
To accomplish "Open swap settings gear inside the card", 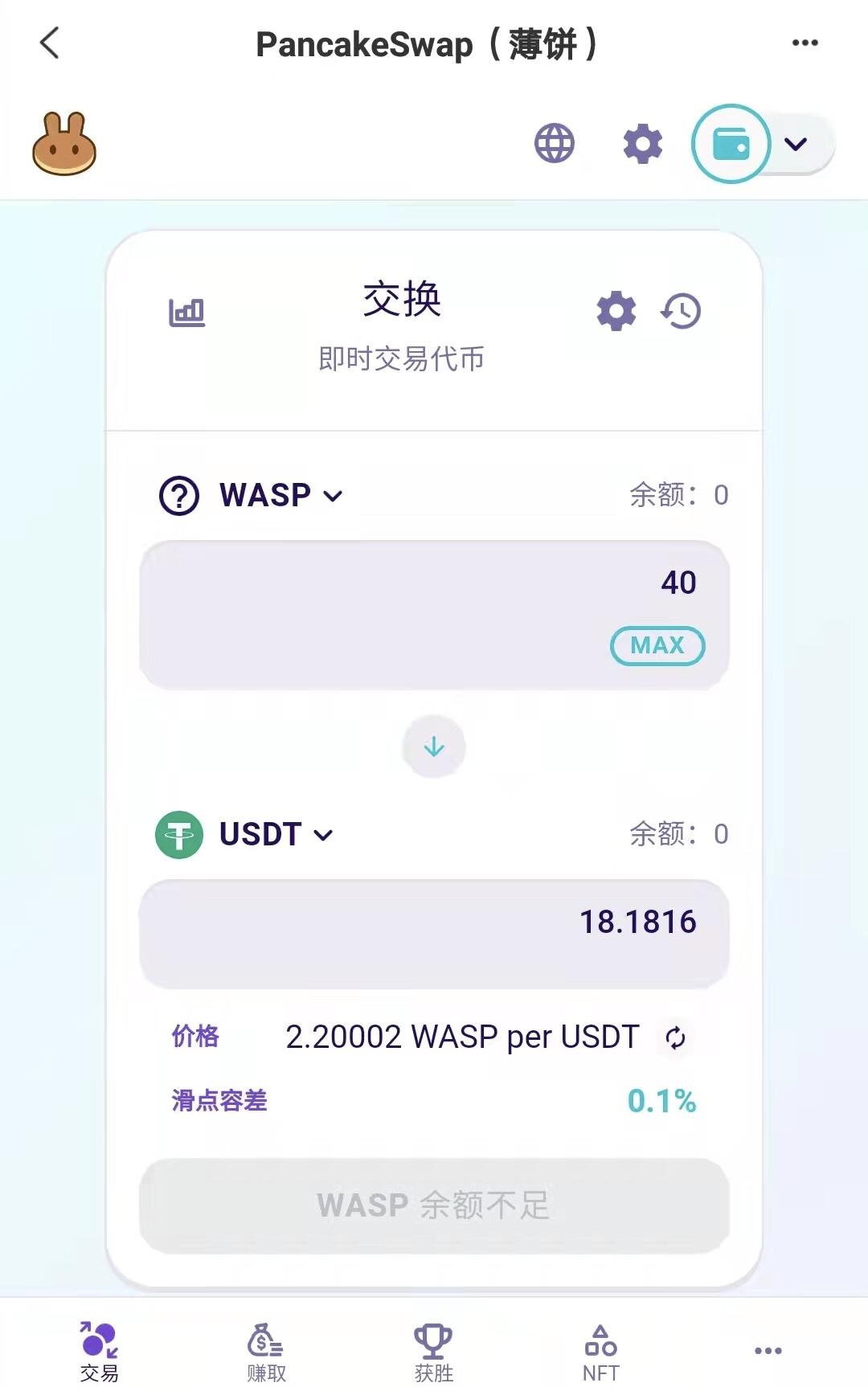I will pyautogui.click(x=616, y=309).
